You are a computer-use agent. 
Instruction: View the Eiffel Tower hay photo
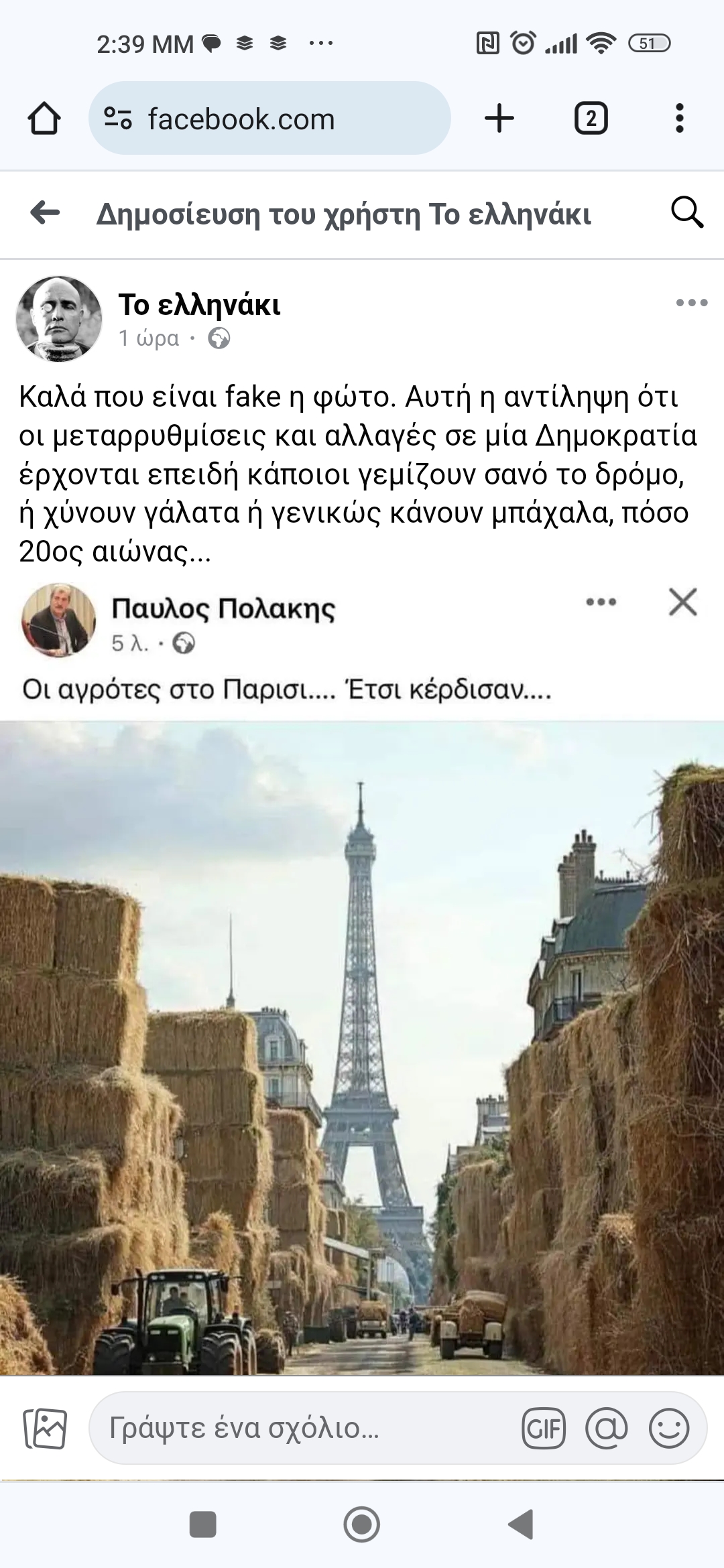(362, 1045)
